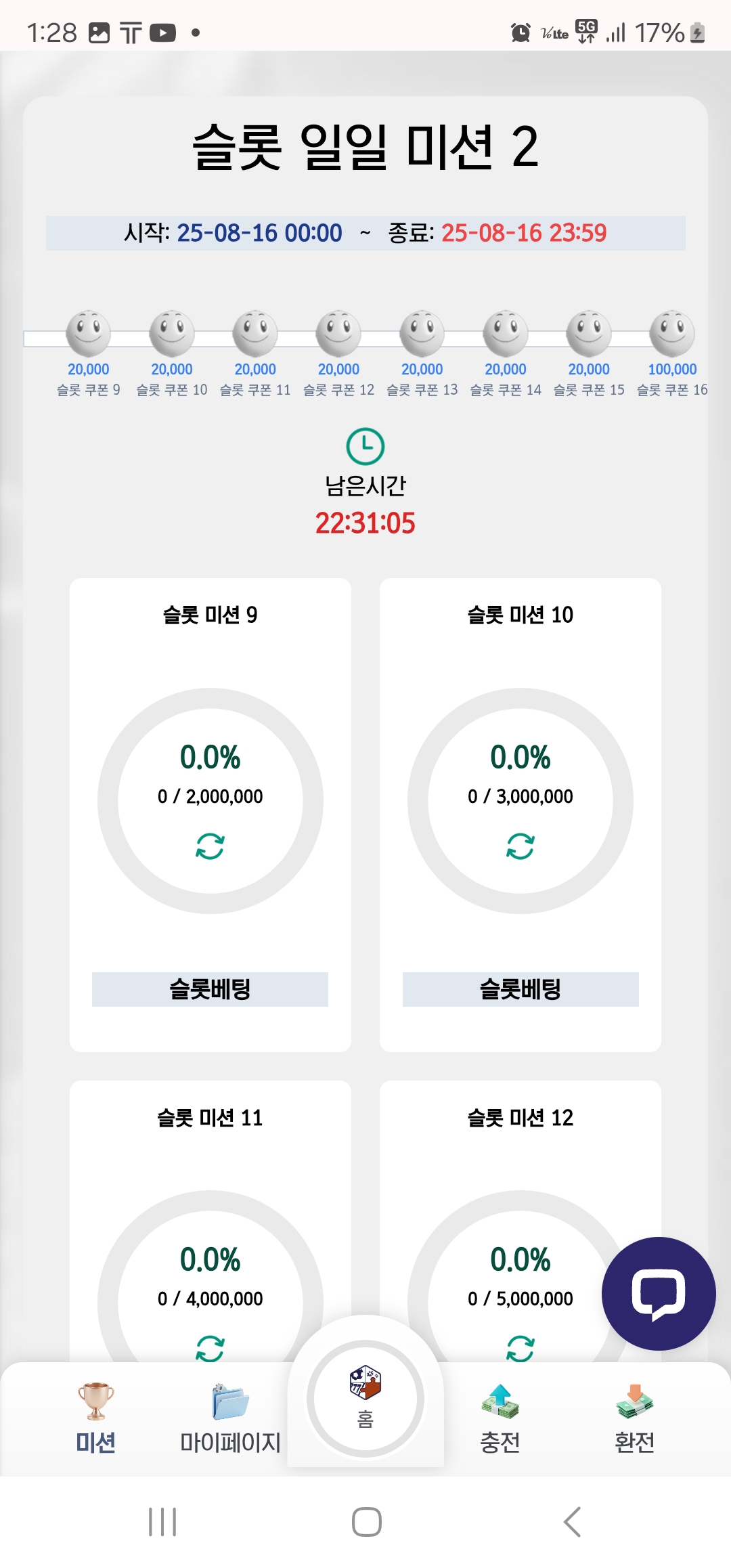Go to the 홈 tab
731x1568 pixels.
(x=365, y=1398)
